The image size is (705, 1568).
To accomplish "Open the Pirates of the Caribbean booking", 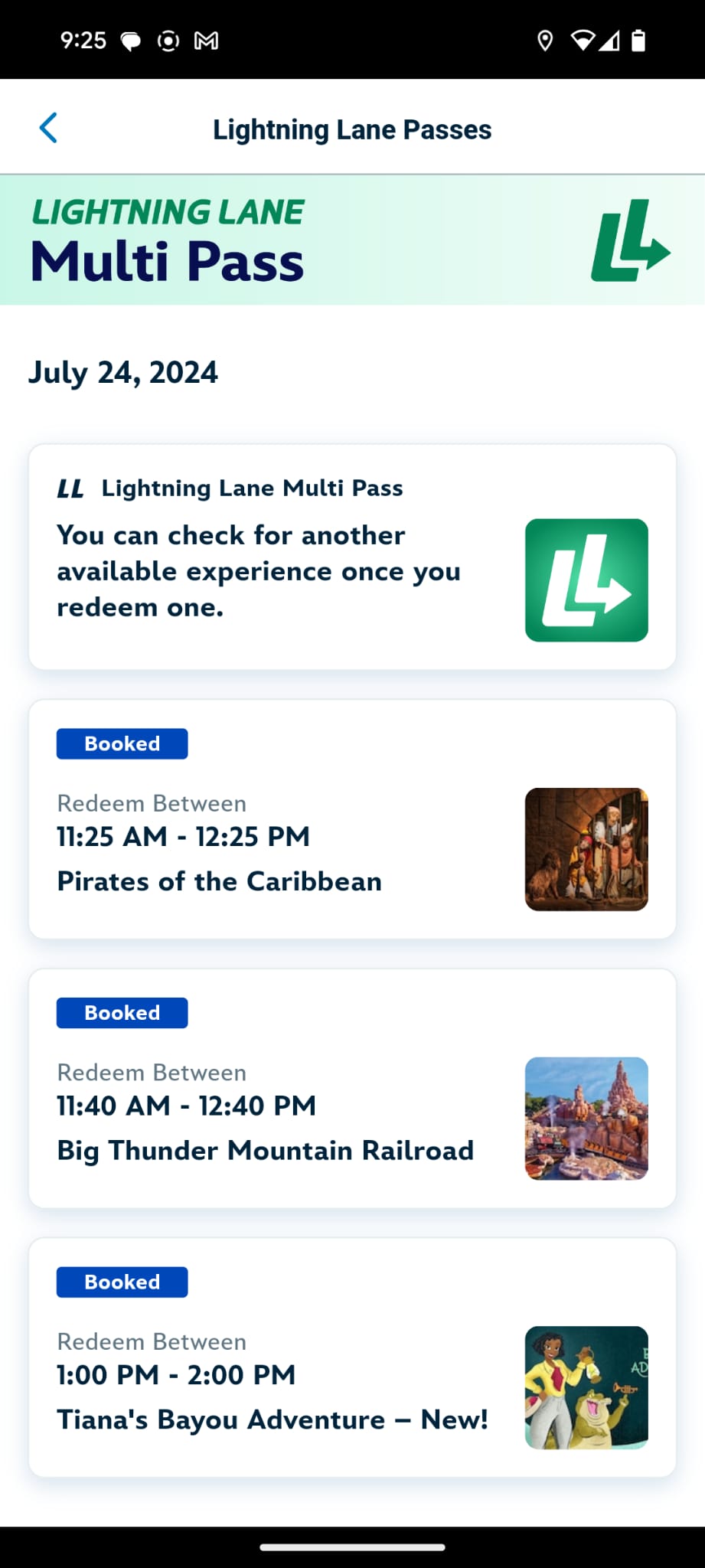I will (352, 819).
